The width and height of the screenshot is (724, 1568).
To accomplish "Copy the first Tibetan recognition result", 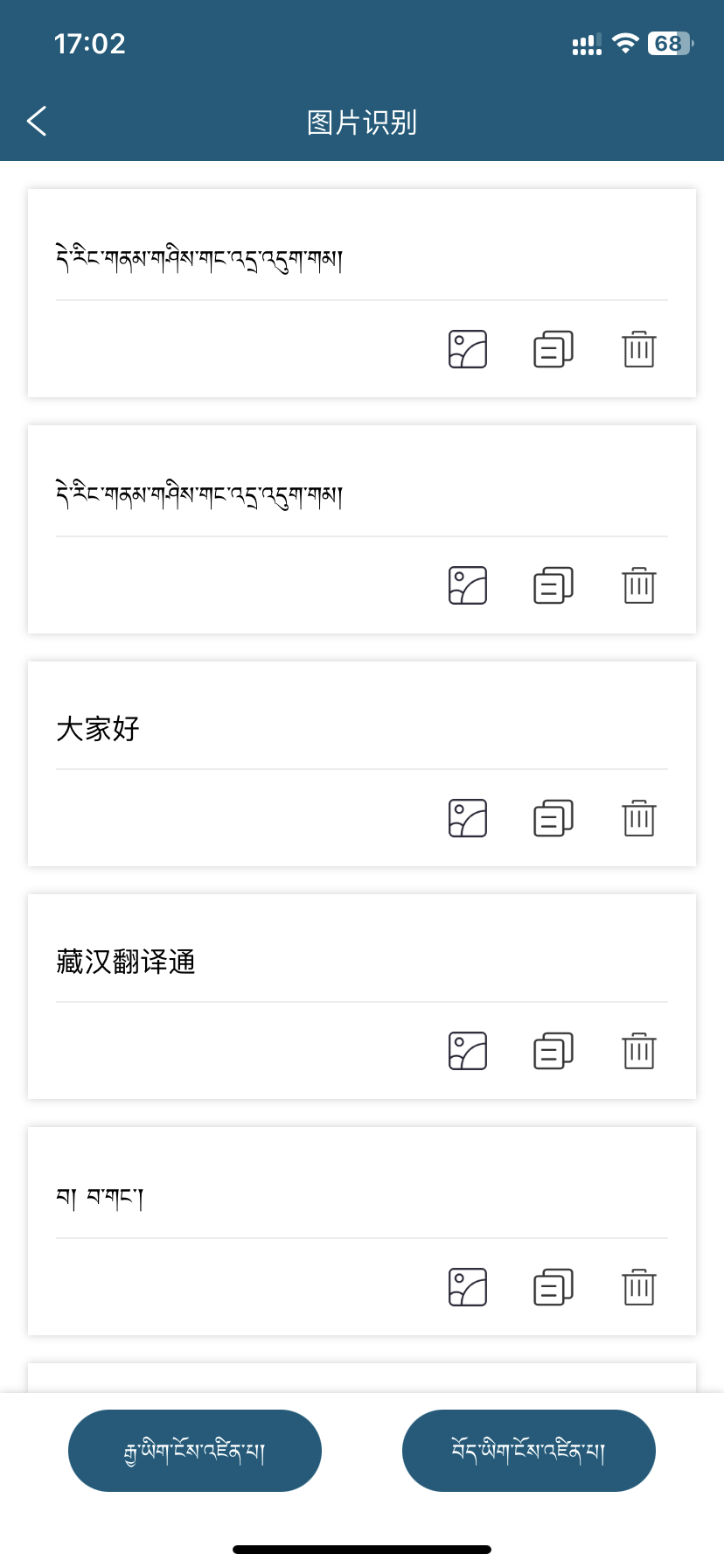I will click(552, 348).
